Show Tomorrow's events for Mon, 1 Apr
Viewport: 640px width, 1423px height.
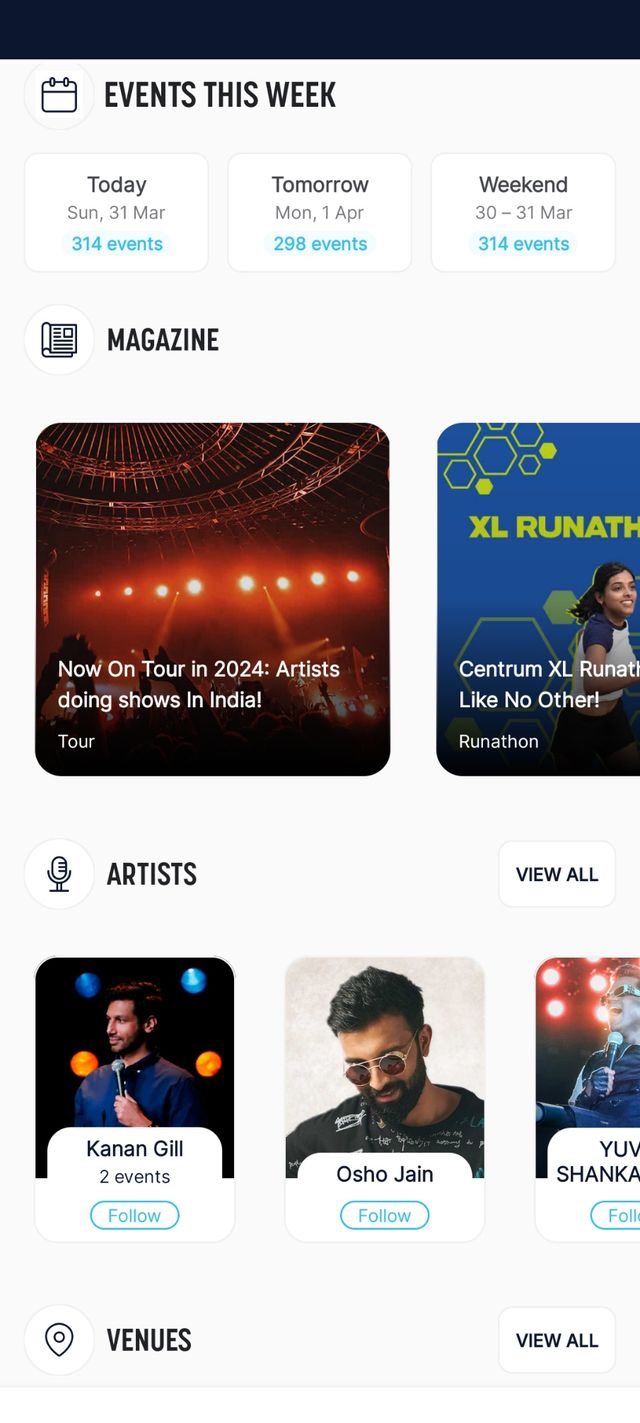click(x=320, y=213)
